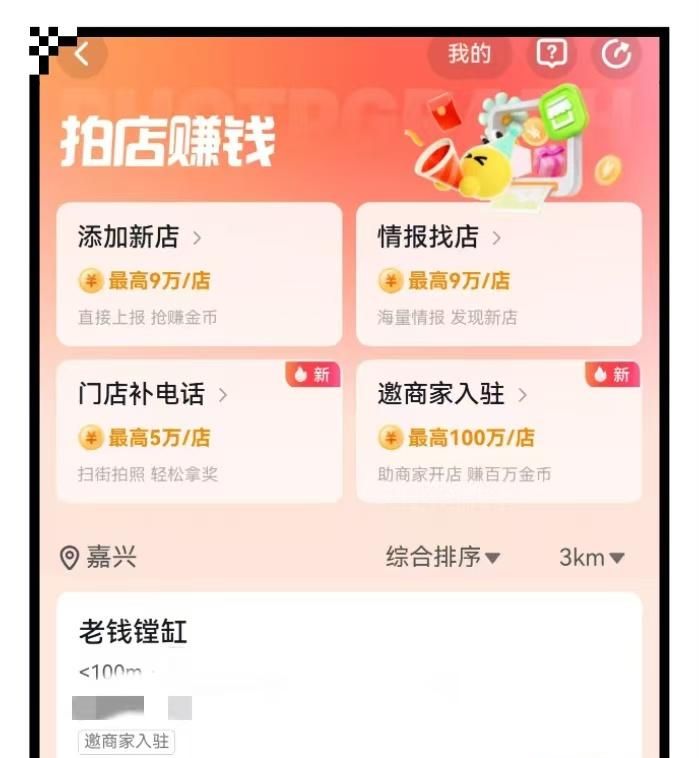Expand the 综合排序 sort dropdown

coord(443,557)
